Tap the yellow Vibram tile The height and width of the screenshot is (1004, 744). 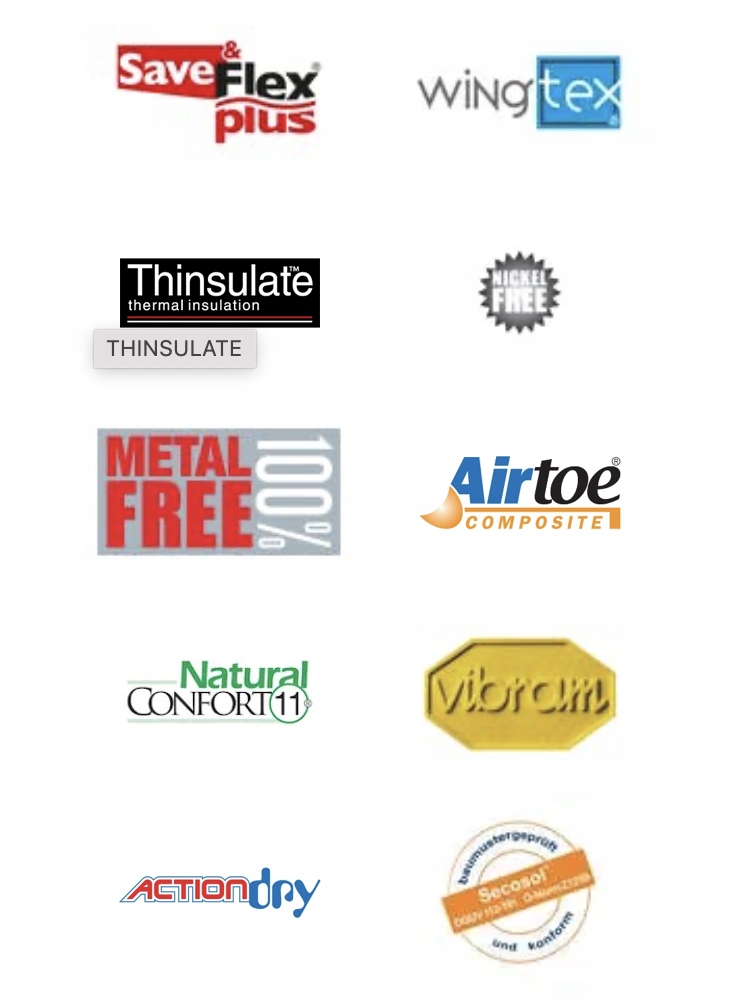pos(519,692)
